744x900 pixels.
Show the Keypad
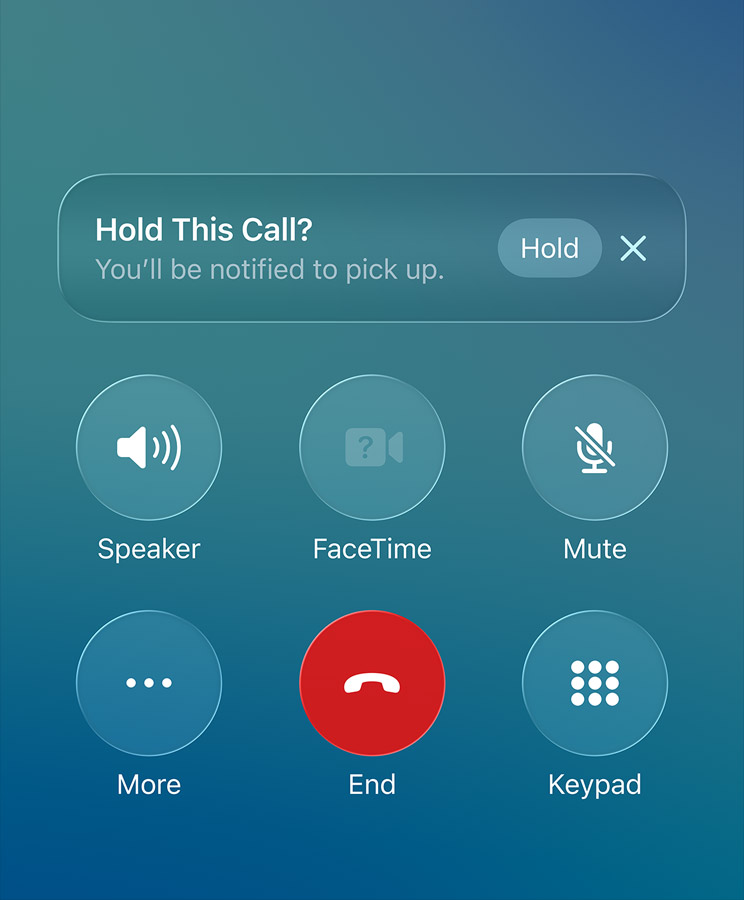tap(595, 683)
